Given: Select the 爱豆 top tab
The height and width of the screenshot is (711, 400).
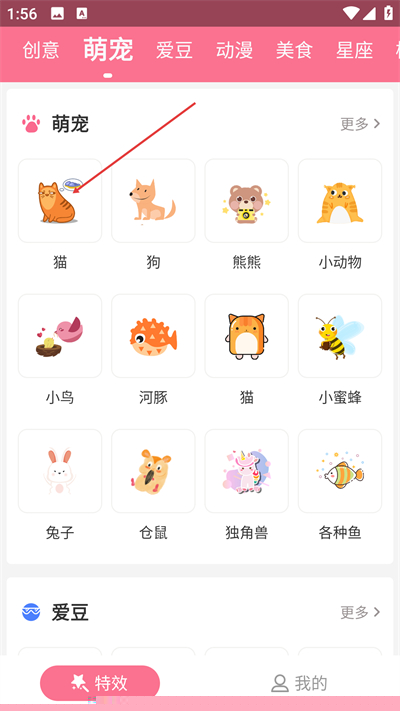Looking at the screenshot, I should tap(175, 50).
